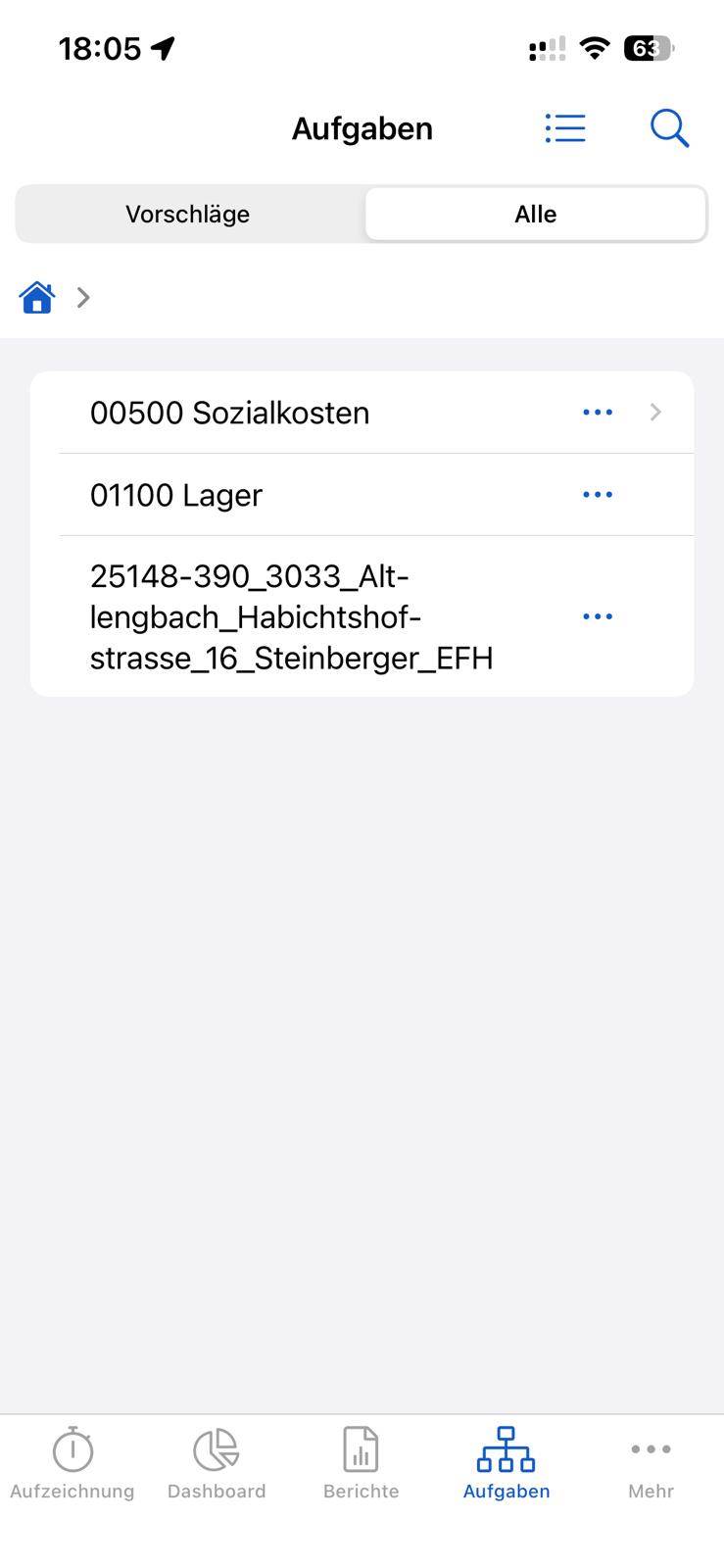This screenshot has width=724, height=1568.
Task: Select the 00500 Sozialkosten task
Action: 229,412
